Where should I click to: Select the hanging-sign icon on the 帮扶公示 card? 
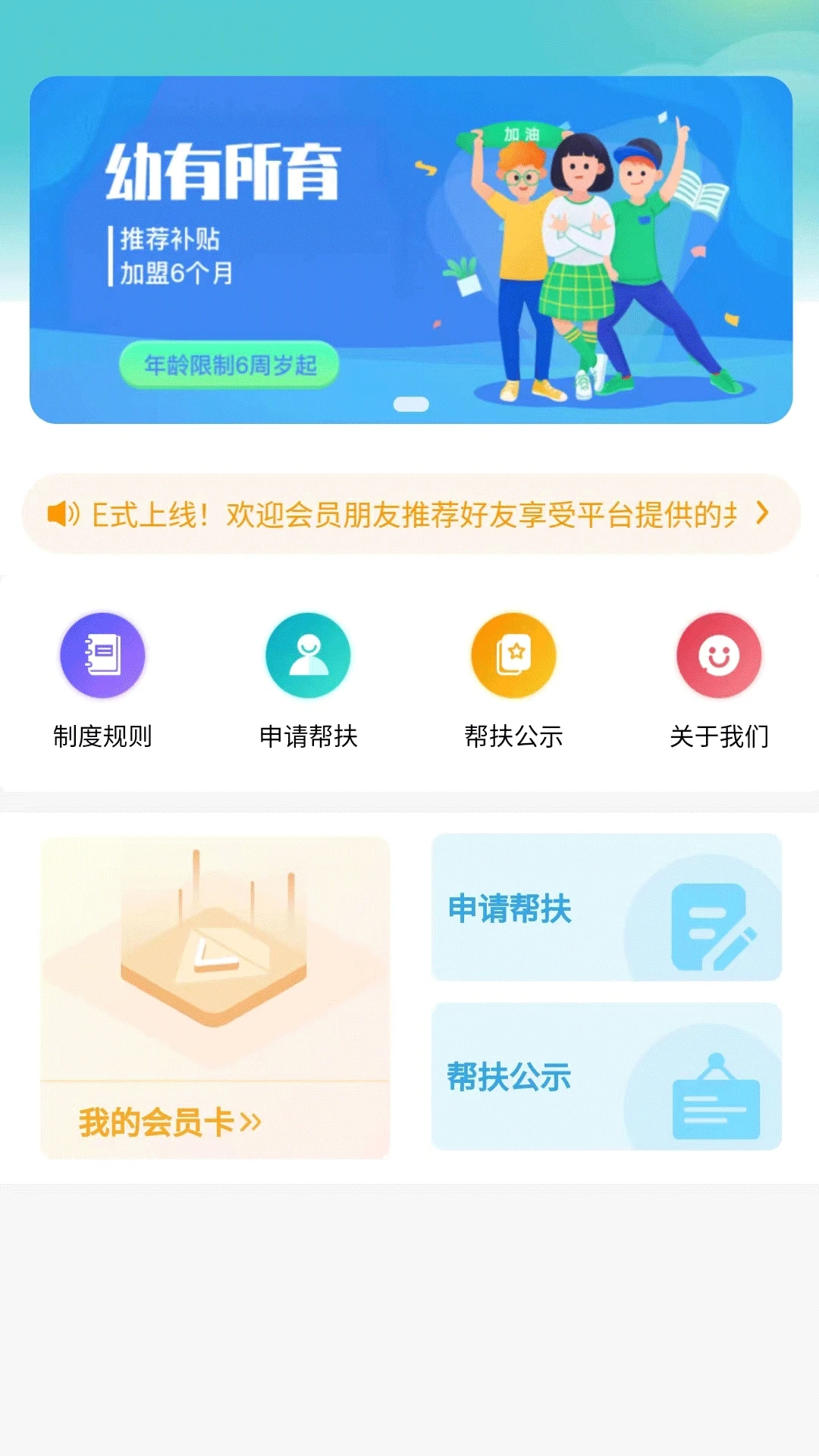tap(714, 1094)
